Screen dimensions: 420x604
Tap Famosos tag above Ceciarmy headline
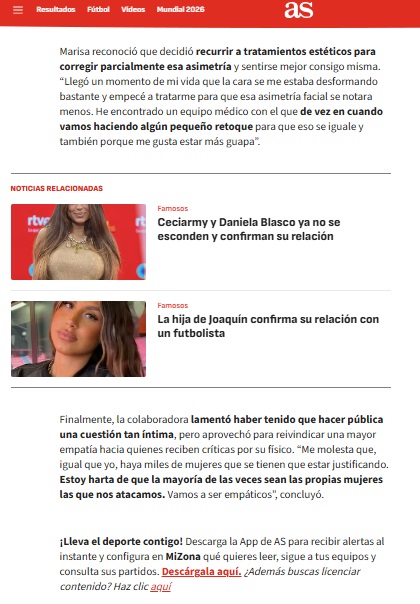point(173,208)
